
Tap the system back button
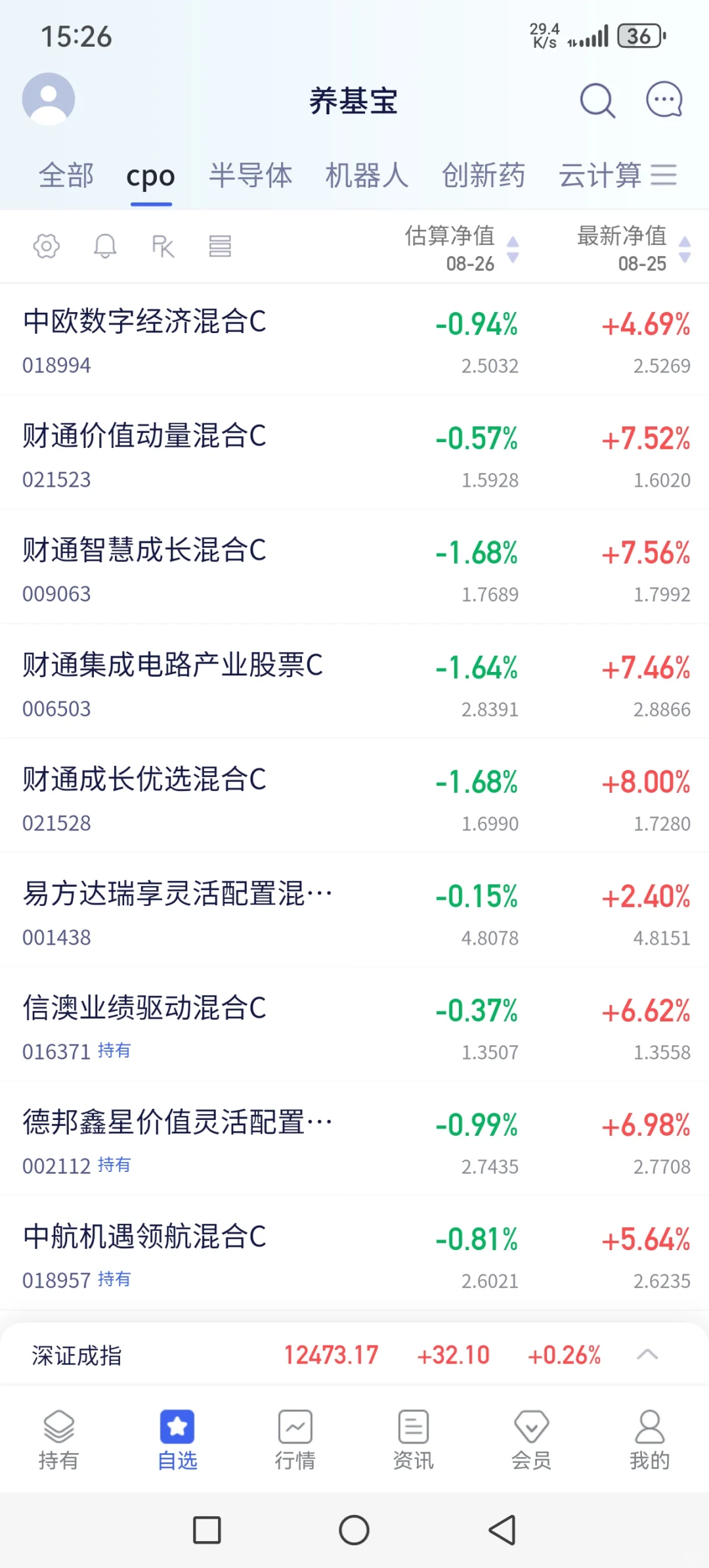pyautogui.click(x=502, y=1530)
